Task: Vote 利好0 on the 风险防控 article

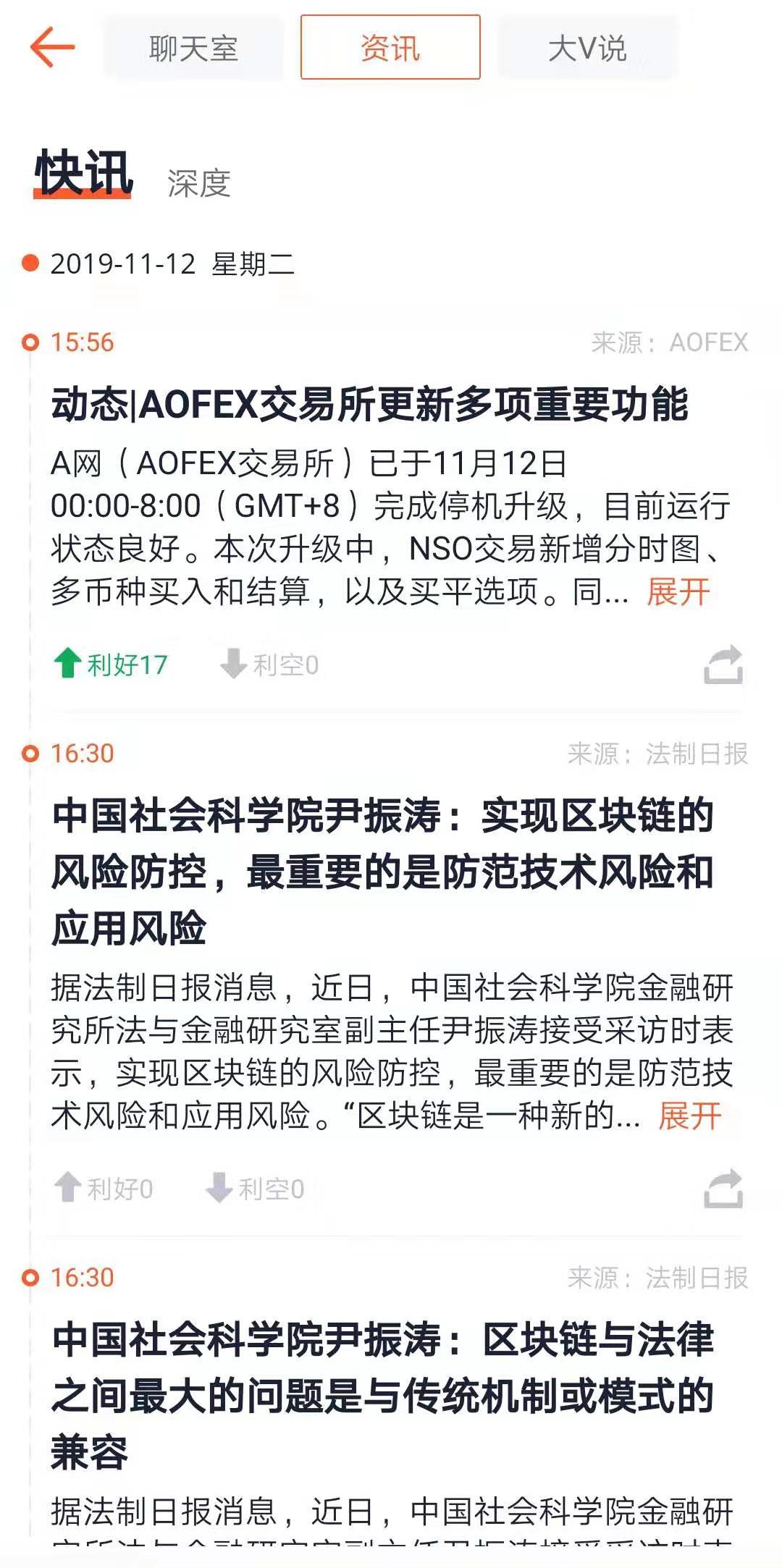Action: point(104,1188)
